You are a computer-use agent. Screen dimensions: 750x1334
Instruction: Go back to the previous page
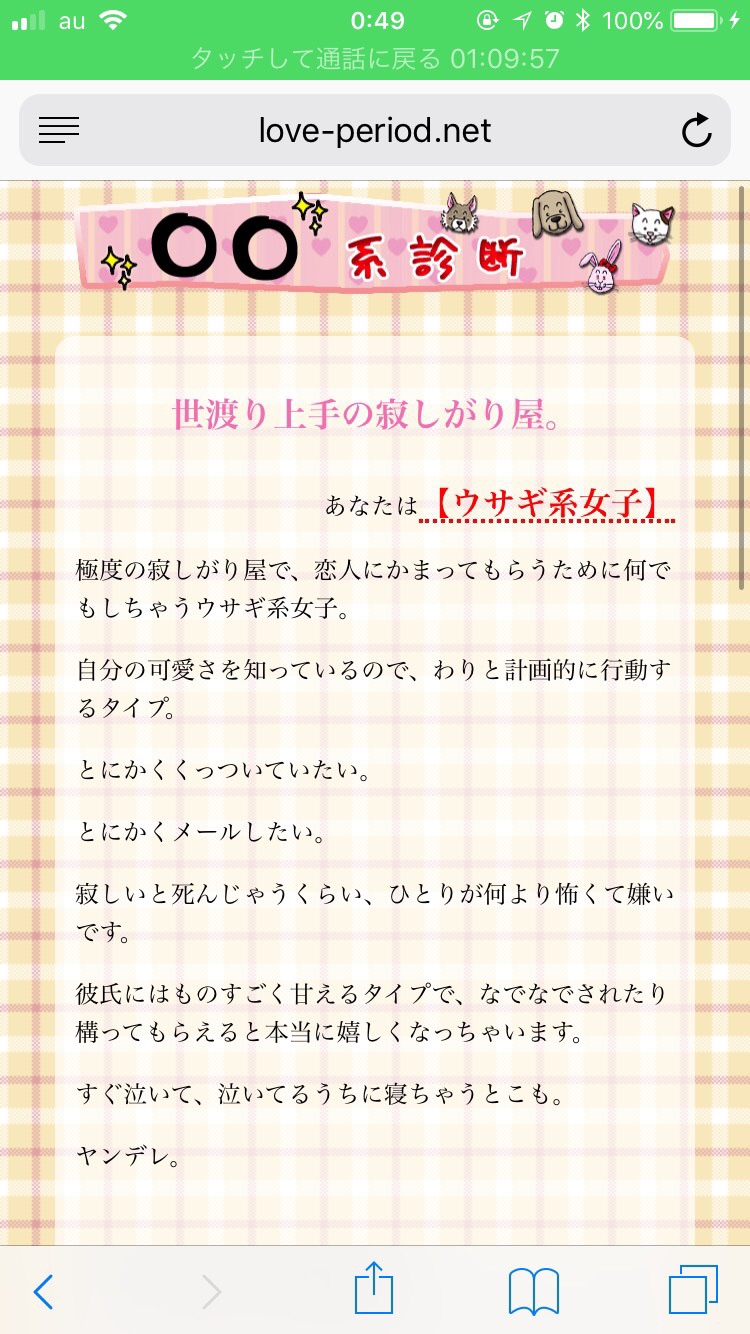[43, 1292]
